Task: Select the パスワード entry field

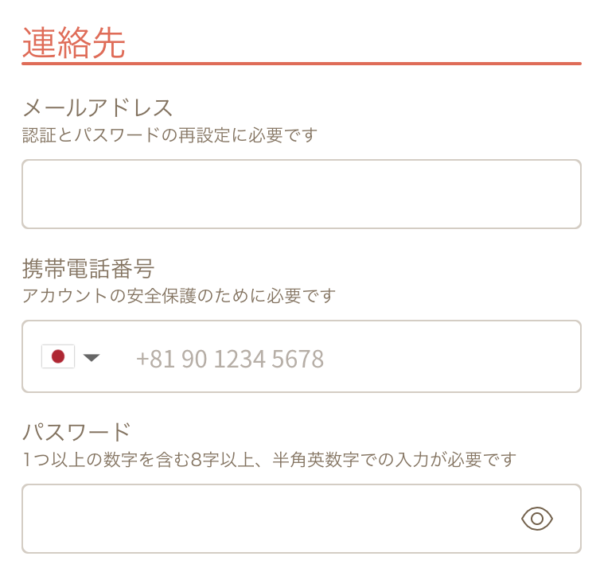Action: 270,518
